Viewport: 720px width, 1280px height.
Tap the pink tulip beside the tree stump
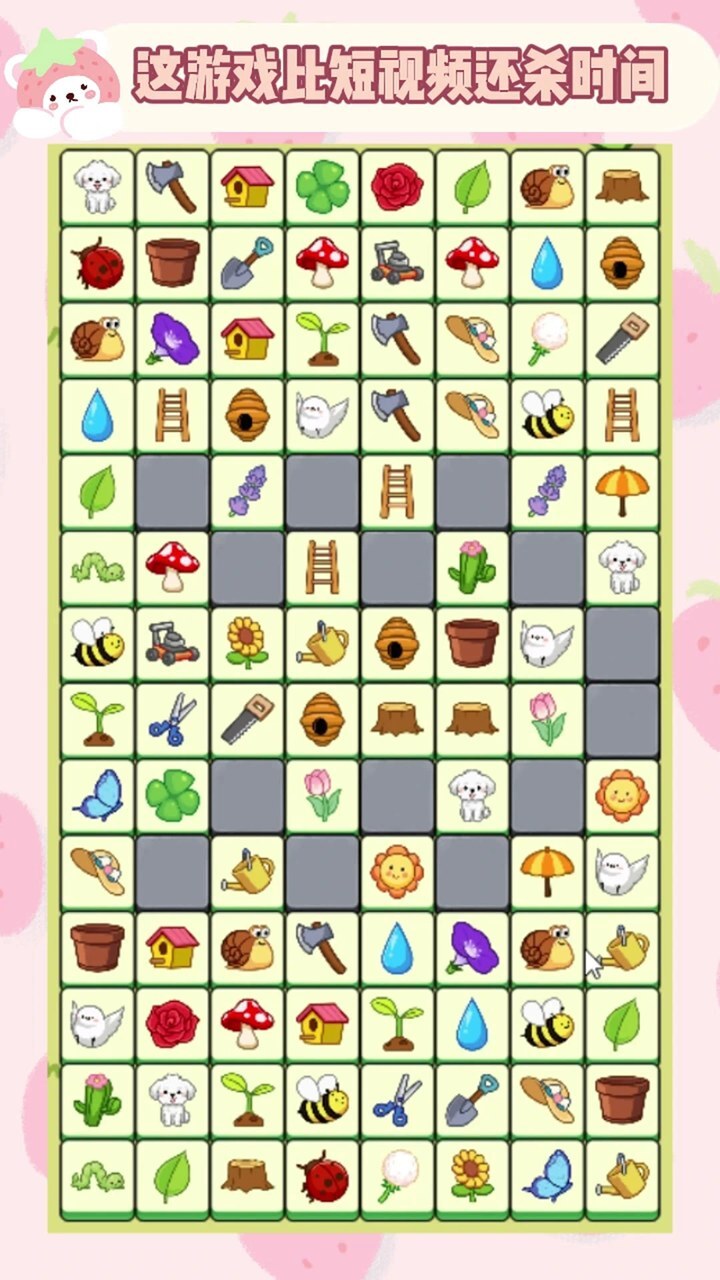pos(547,719)
